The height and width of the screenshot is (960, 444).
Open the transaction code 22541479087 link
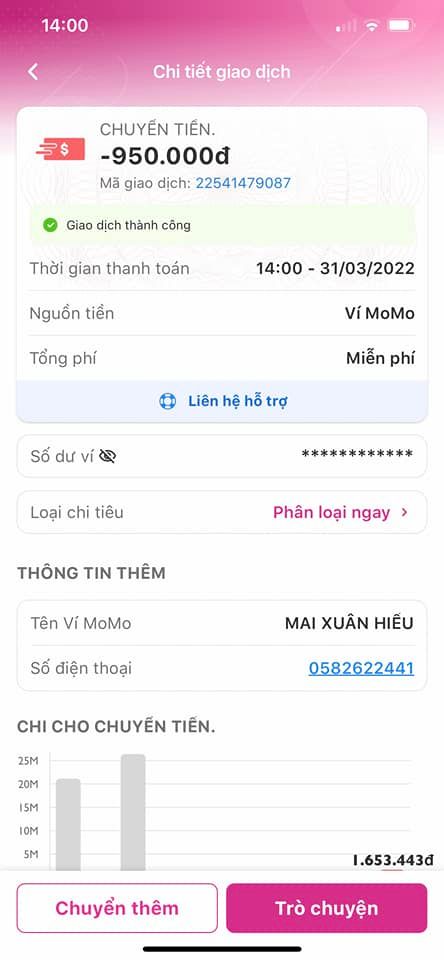tap(243, 182)
